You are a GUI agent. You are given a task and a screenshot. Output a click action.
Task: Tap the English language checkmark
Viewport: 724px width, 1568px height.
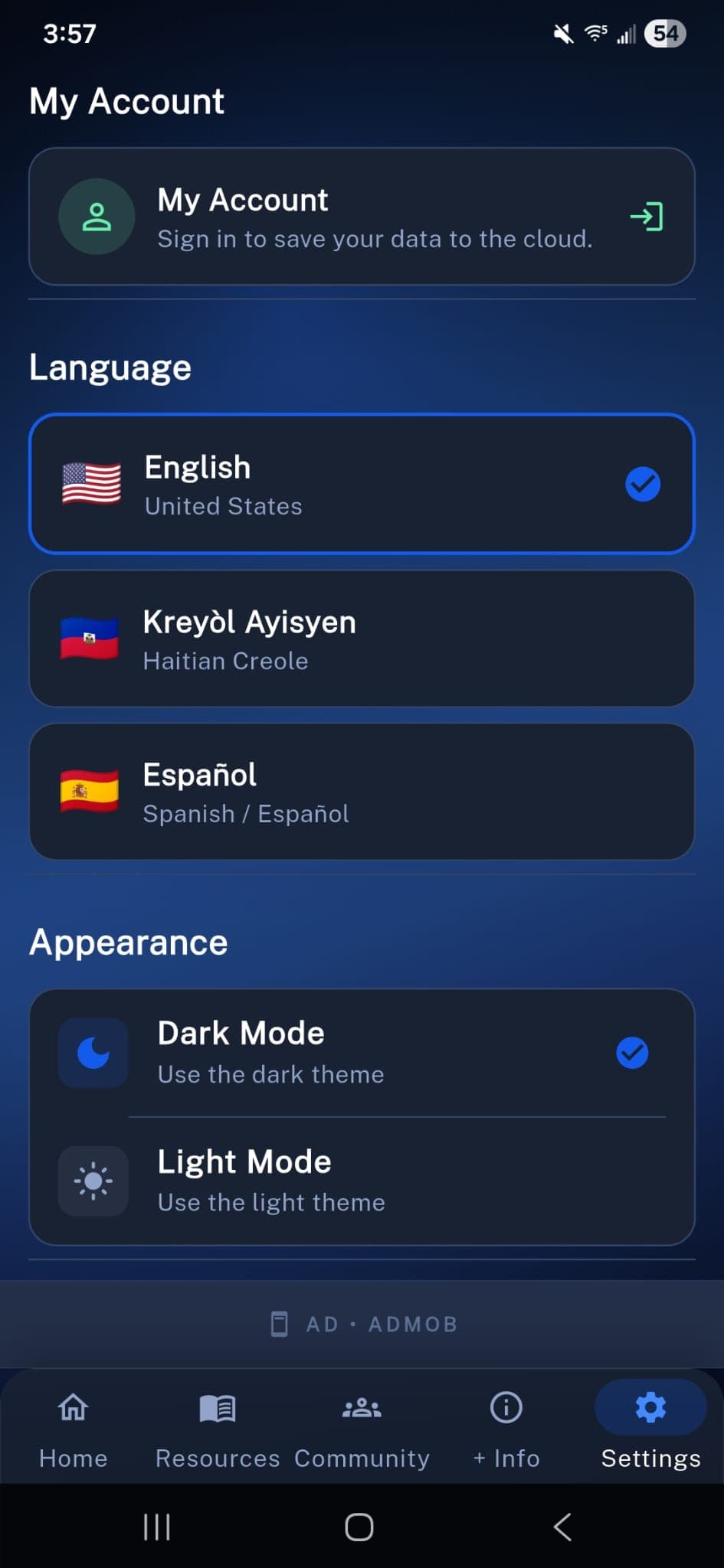click(642, 483)
